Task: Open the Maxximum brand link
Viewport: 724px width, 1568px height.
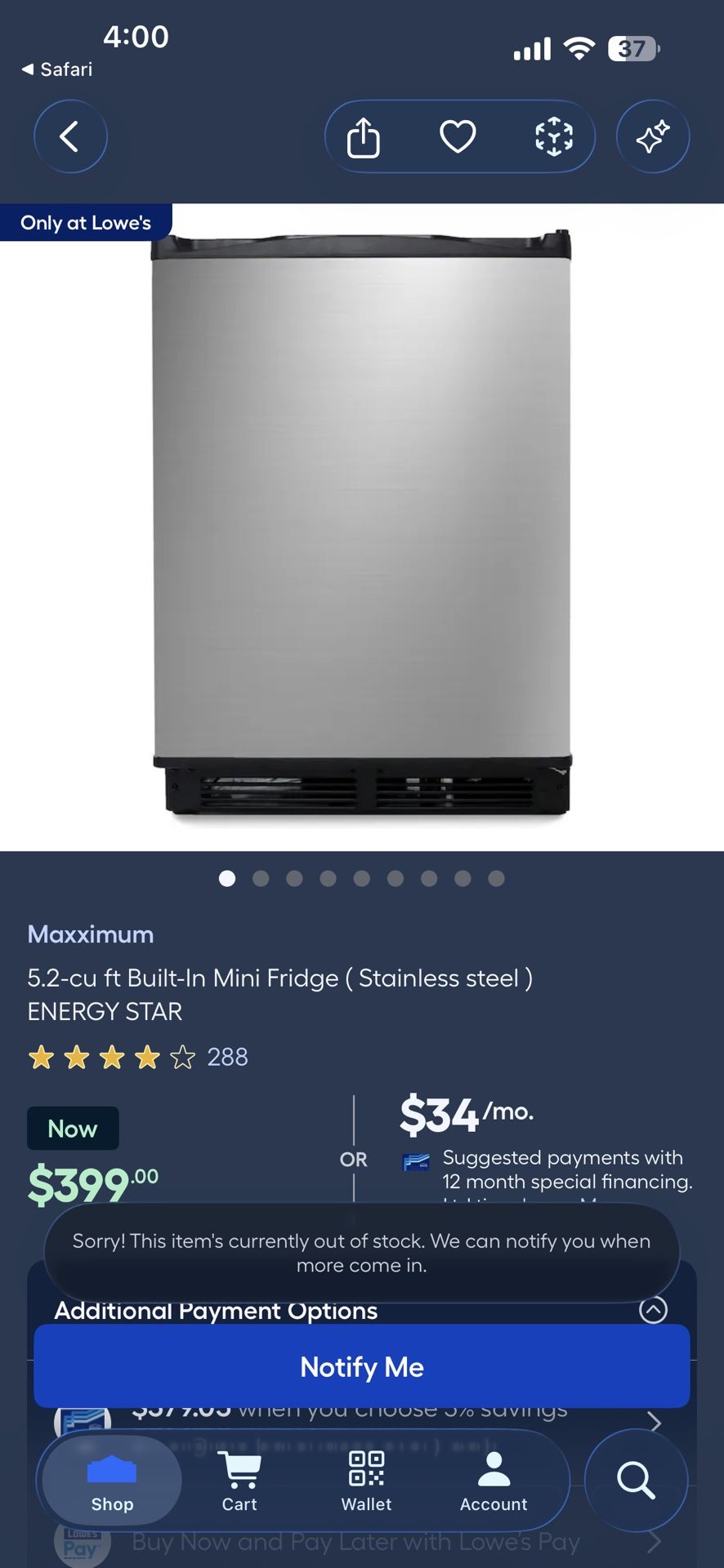Action: [90, 934]
